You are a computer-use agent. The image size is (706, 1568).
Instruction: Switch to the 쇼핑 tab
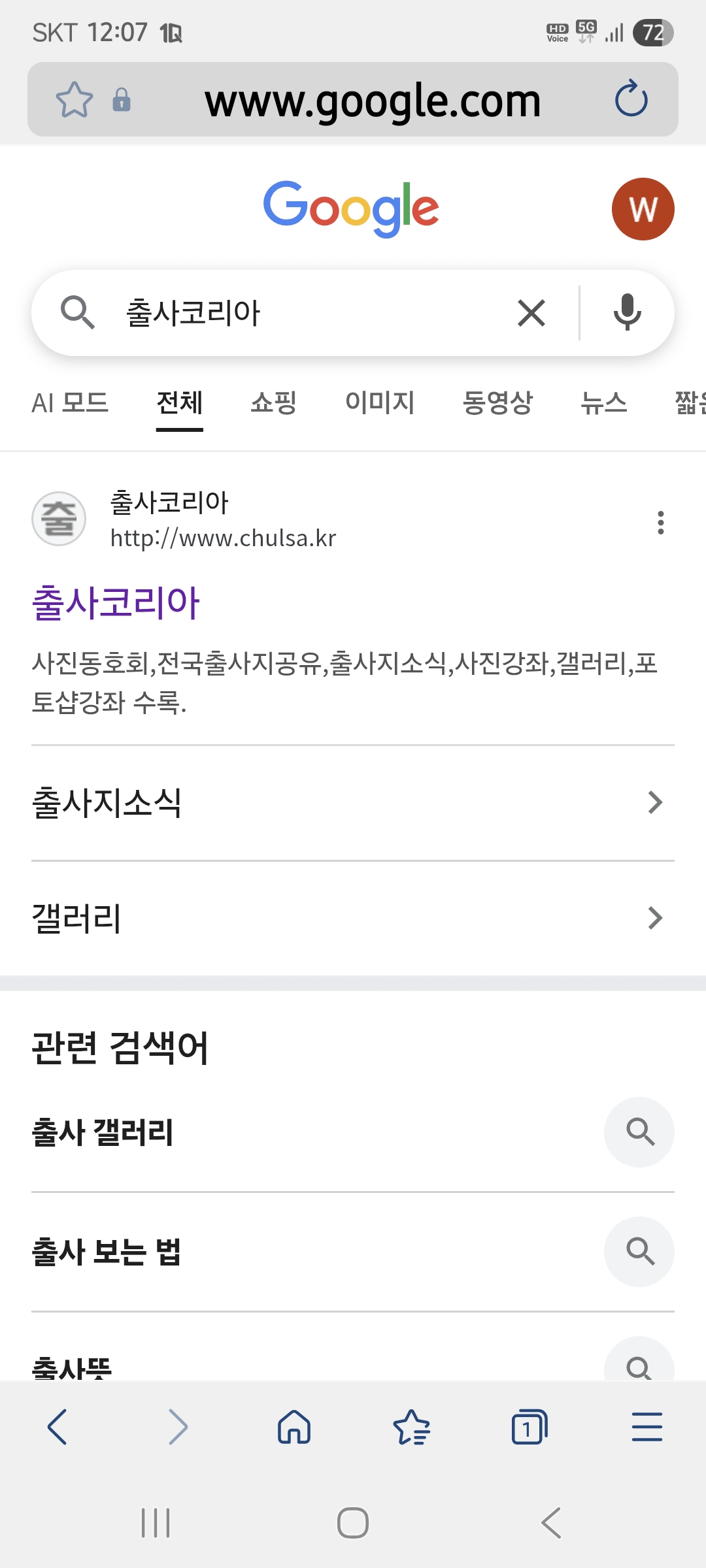(x=274, y=402)
